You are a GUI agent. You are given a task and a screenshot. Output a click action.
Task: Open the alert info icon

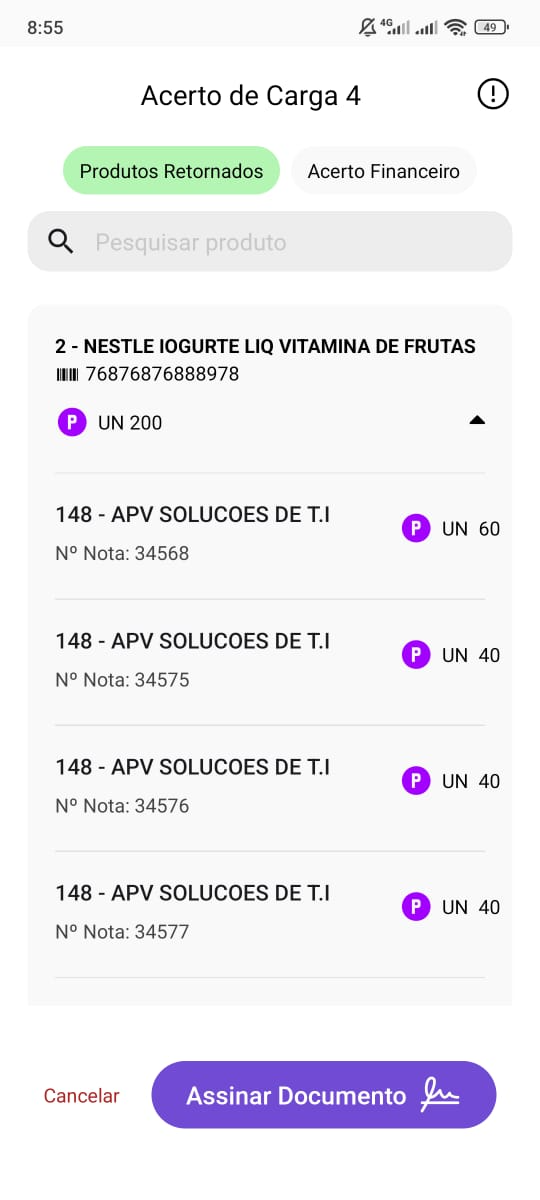pyautogui.click(x=493, y=95)
